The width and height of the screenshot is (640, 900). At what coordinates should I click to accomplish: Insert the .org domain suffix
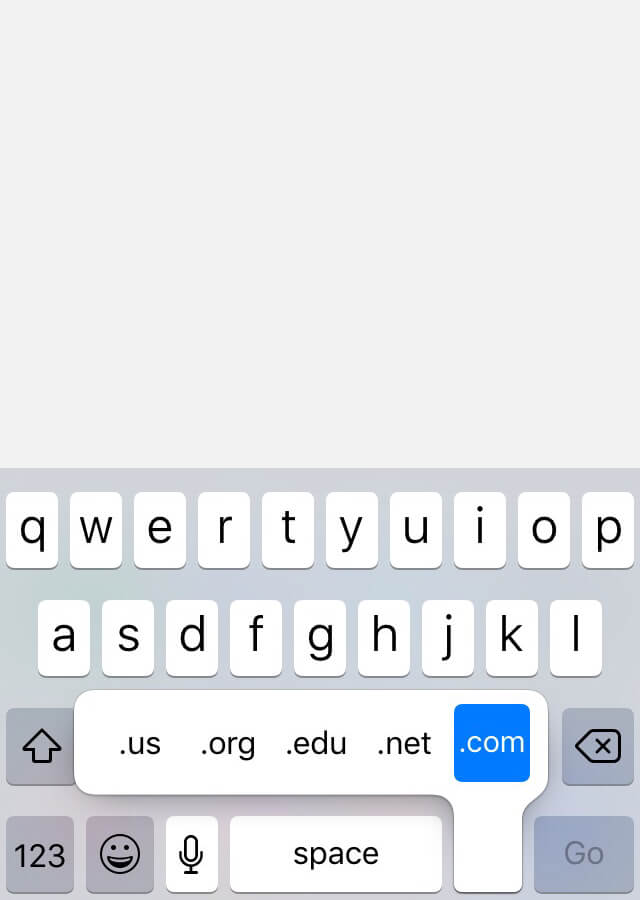[x=228, y=744]
